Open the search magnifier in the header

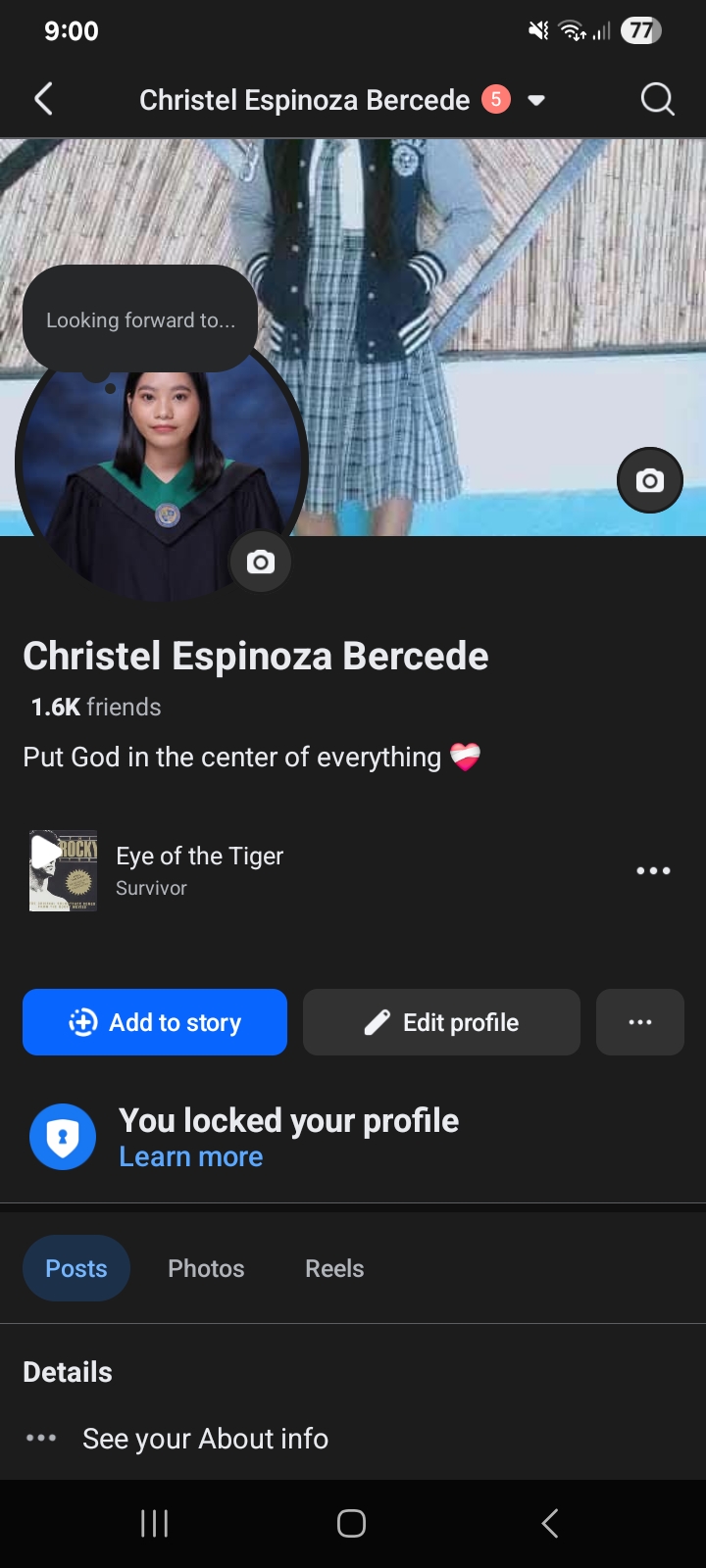point(657,99)
